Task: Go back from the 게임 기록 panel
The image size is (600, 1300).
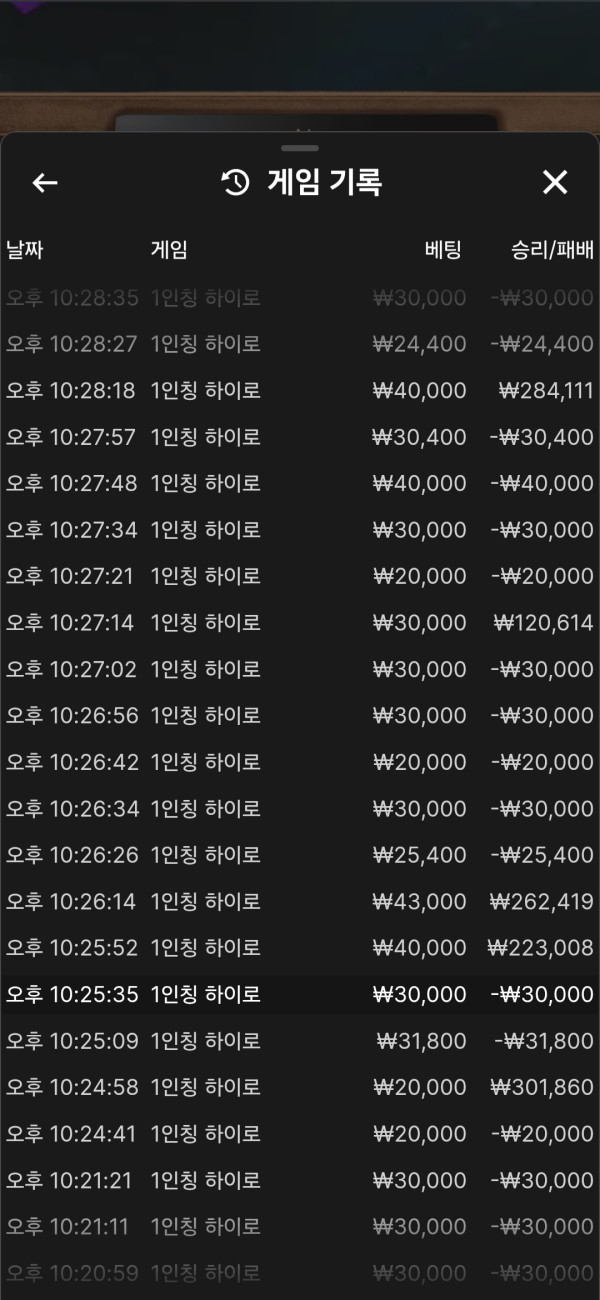Action: pos(45,183)
